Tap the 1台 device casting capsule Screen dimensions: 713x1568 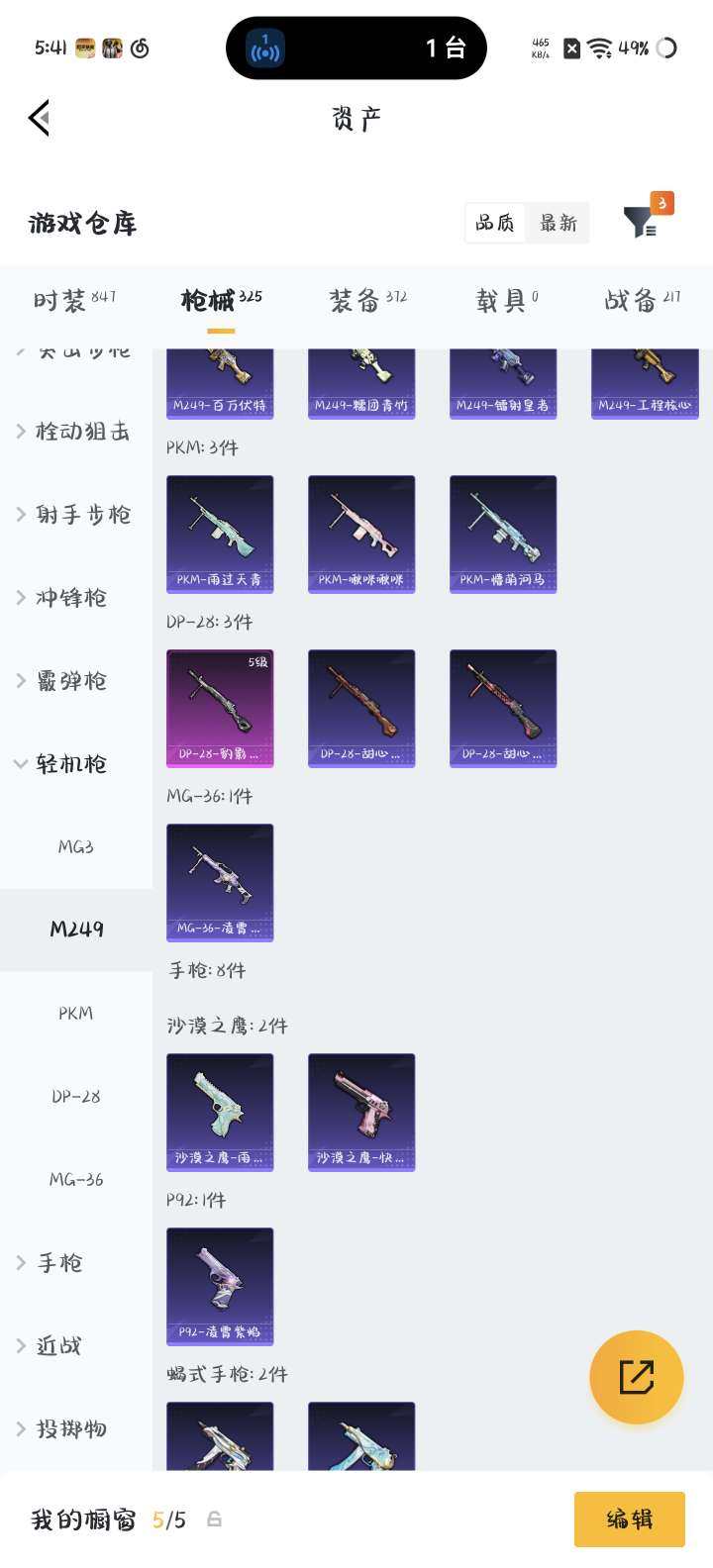pos(356,48)
